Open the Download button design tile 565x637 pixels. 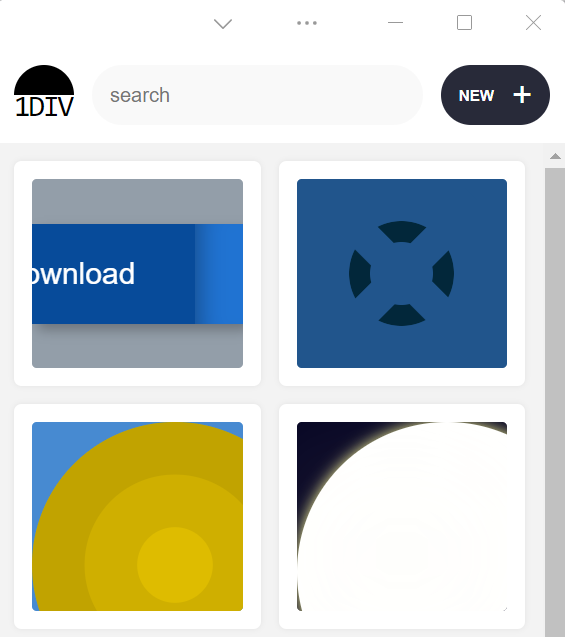[137, 273]
